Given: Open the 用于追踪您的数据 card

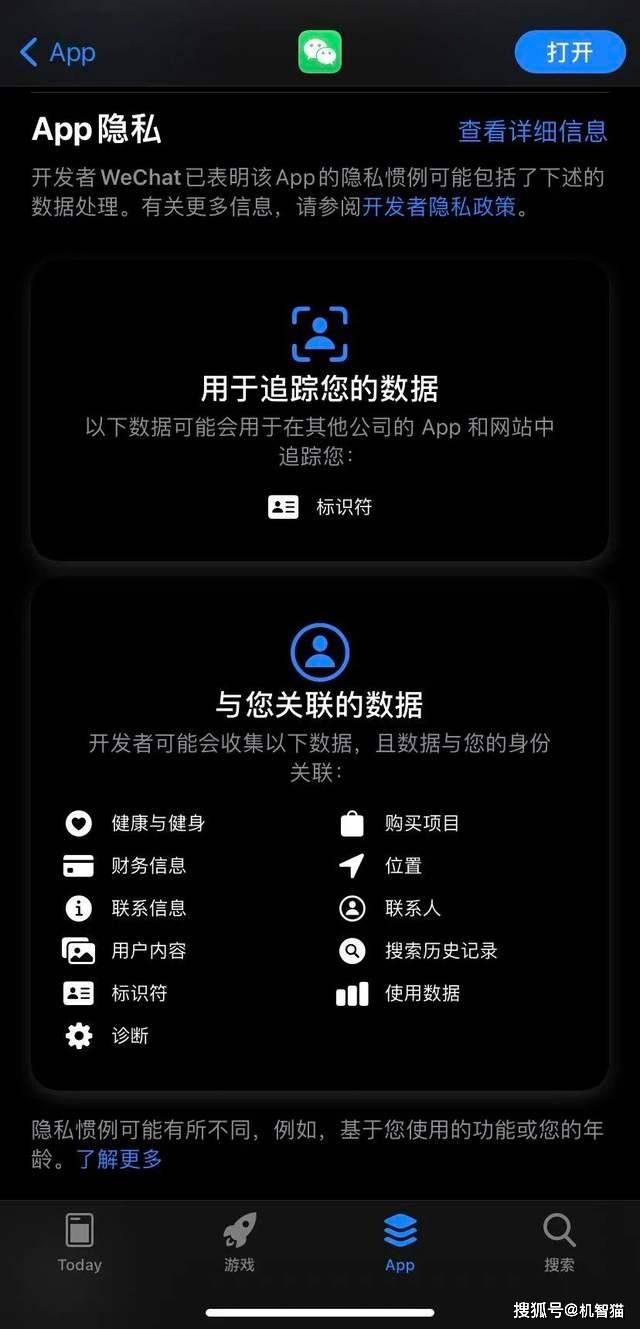Looking at the screenshot, I should coord(320,410).
